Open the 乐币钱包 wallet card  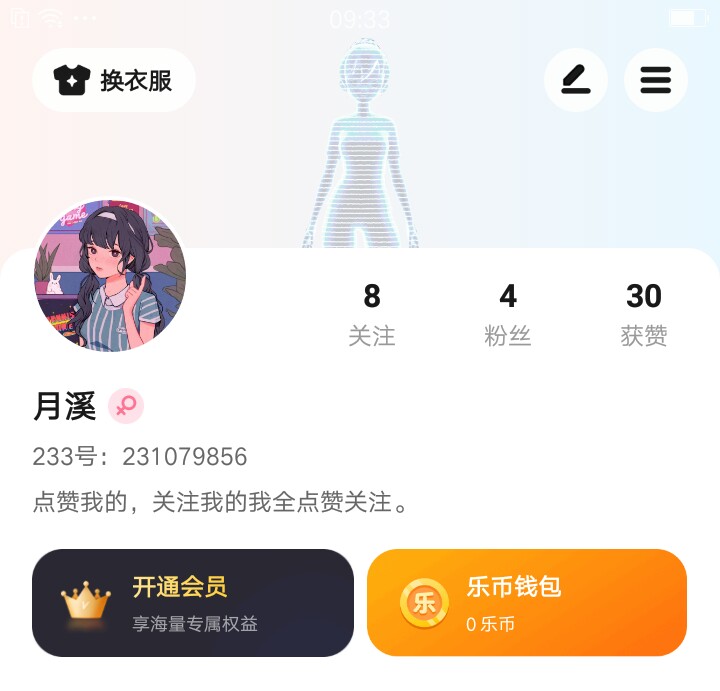coord(527,603)
